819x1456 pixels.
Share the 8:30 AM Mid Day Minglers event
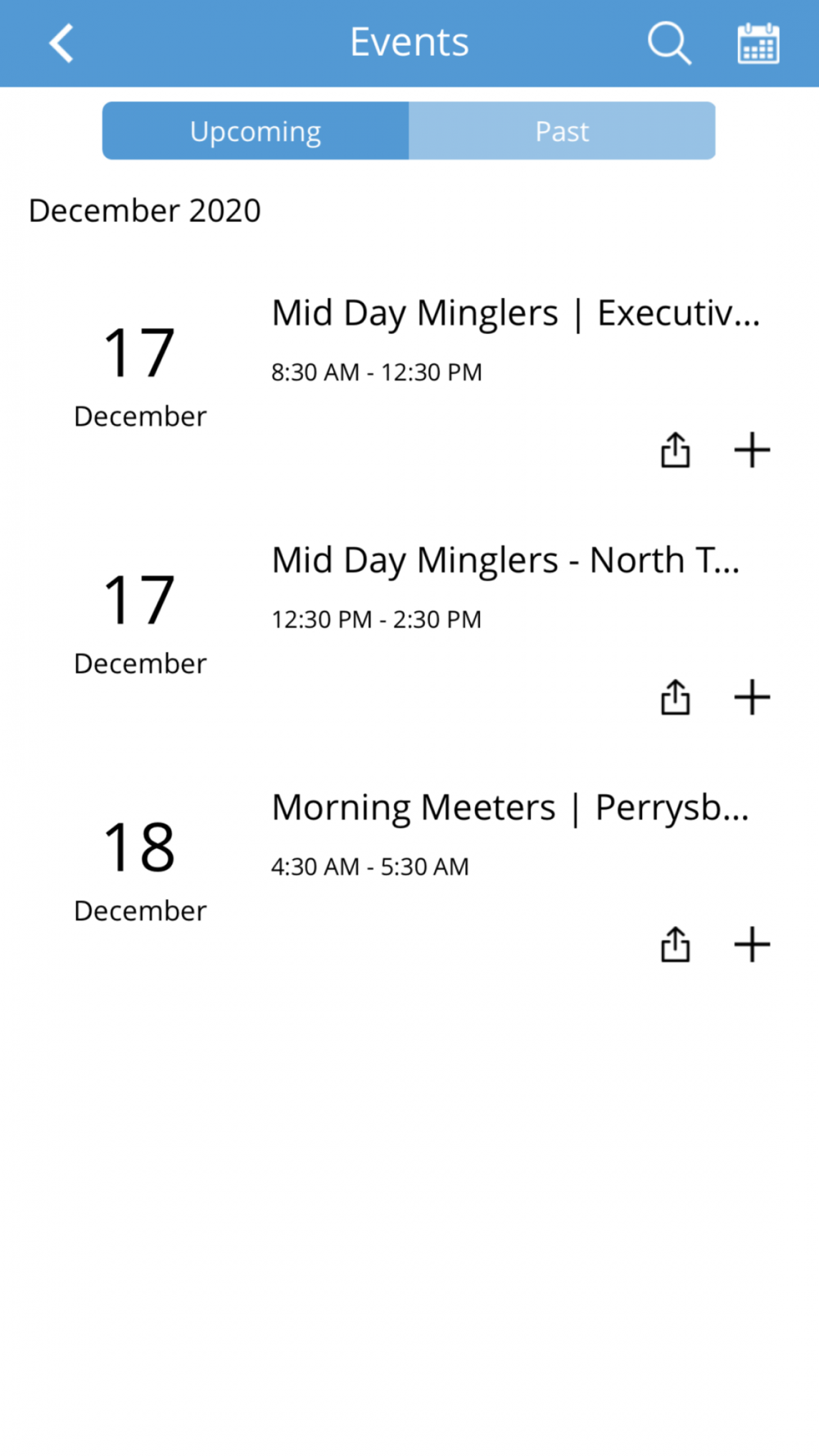pyautogui.click(x=676, y=450)
